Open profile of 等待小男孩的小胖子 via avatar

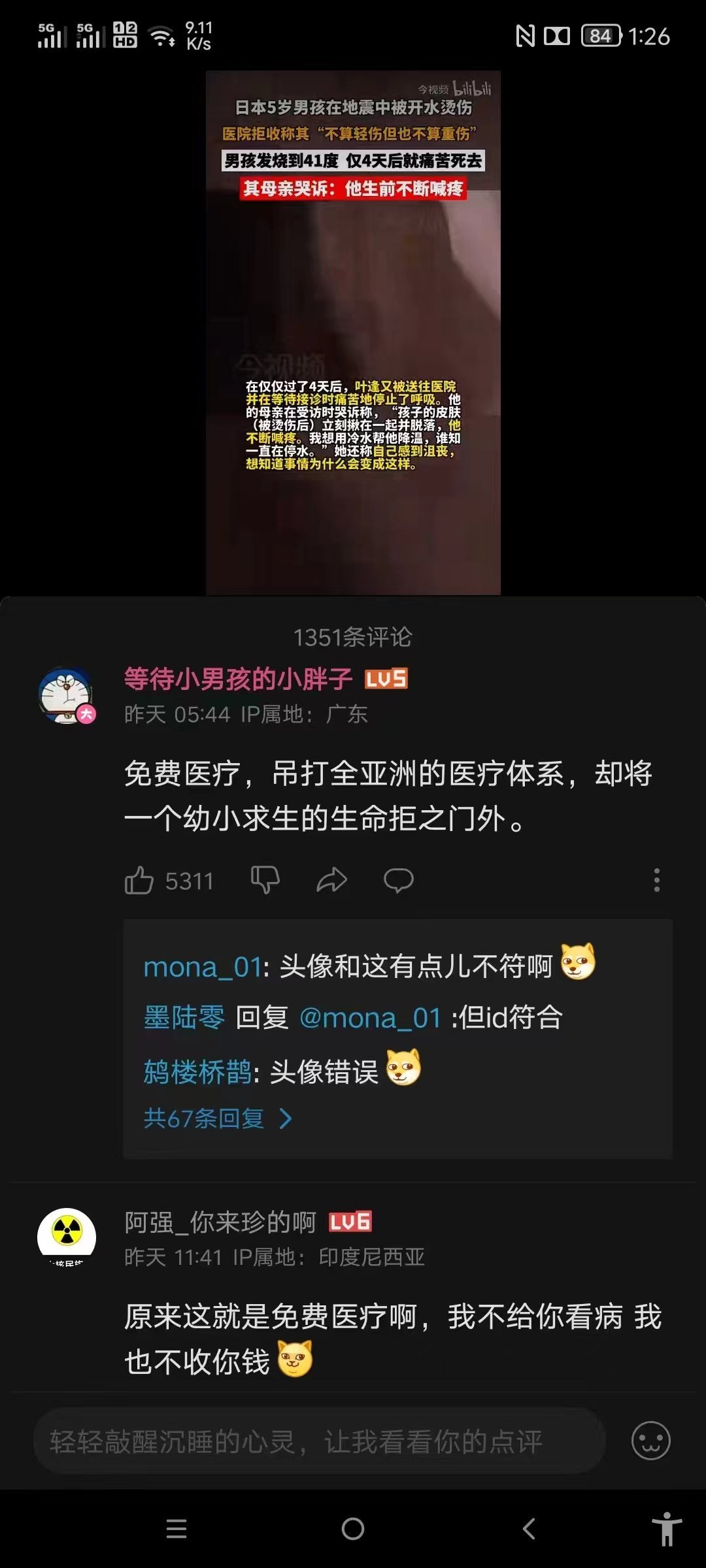66,695
